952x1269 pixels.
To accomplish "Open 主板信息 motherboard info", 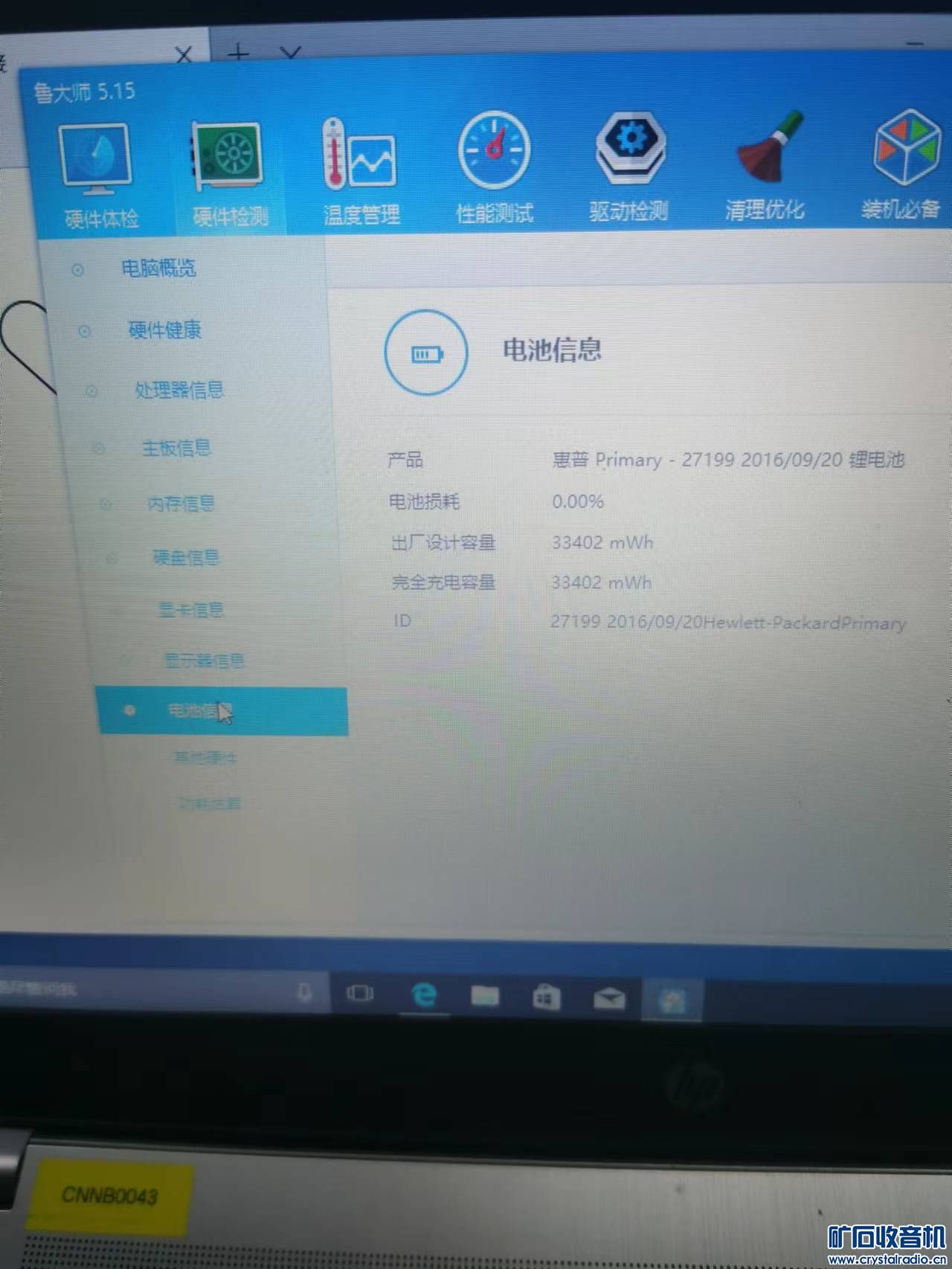I will pyautogui.click(x=176, y=448).
